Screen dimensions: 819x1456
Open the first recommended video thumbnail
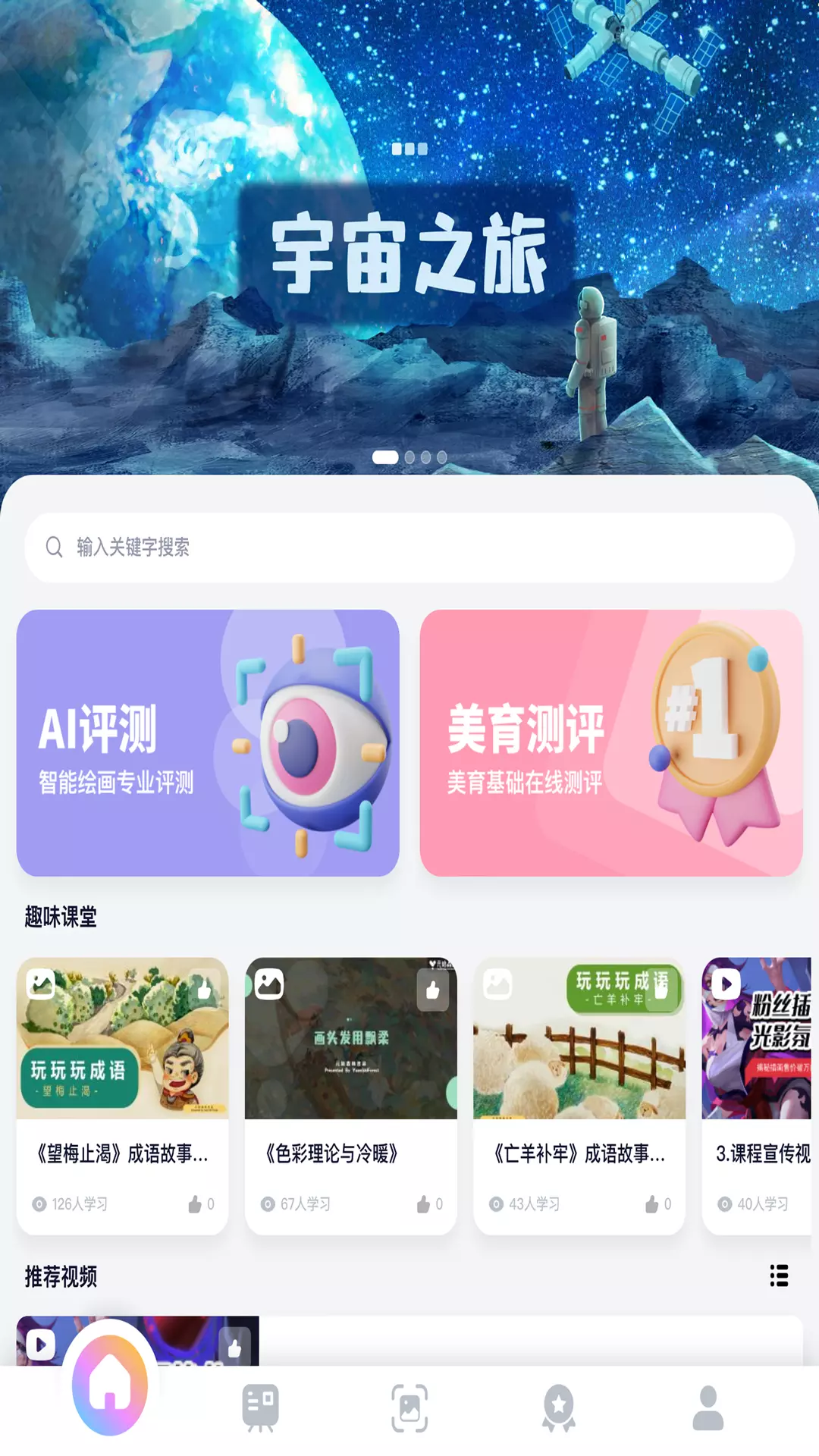[138, 1341]
